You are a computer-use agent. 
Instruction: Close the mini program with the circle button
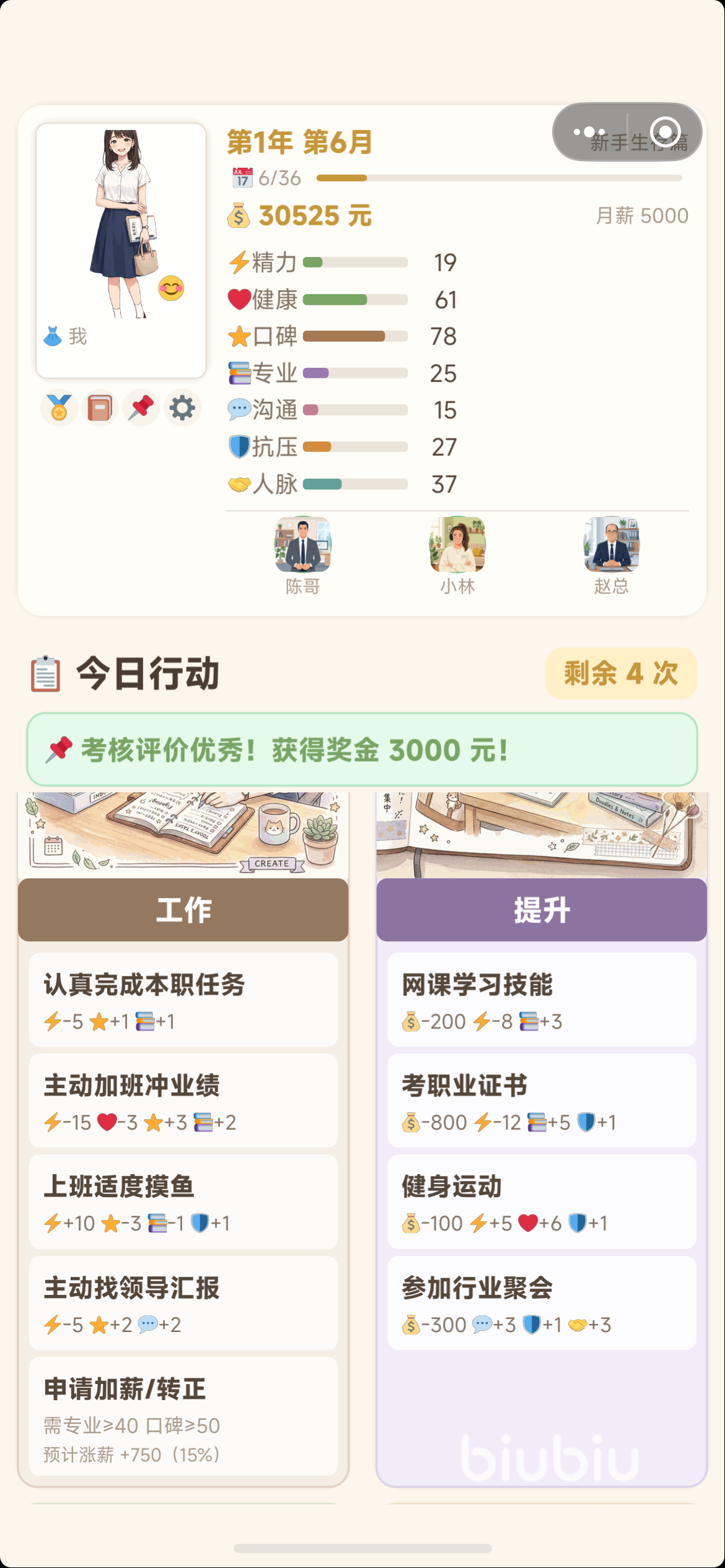pyautogui.click(x=666, y=132)
